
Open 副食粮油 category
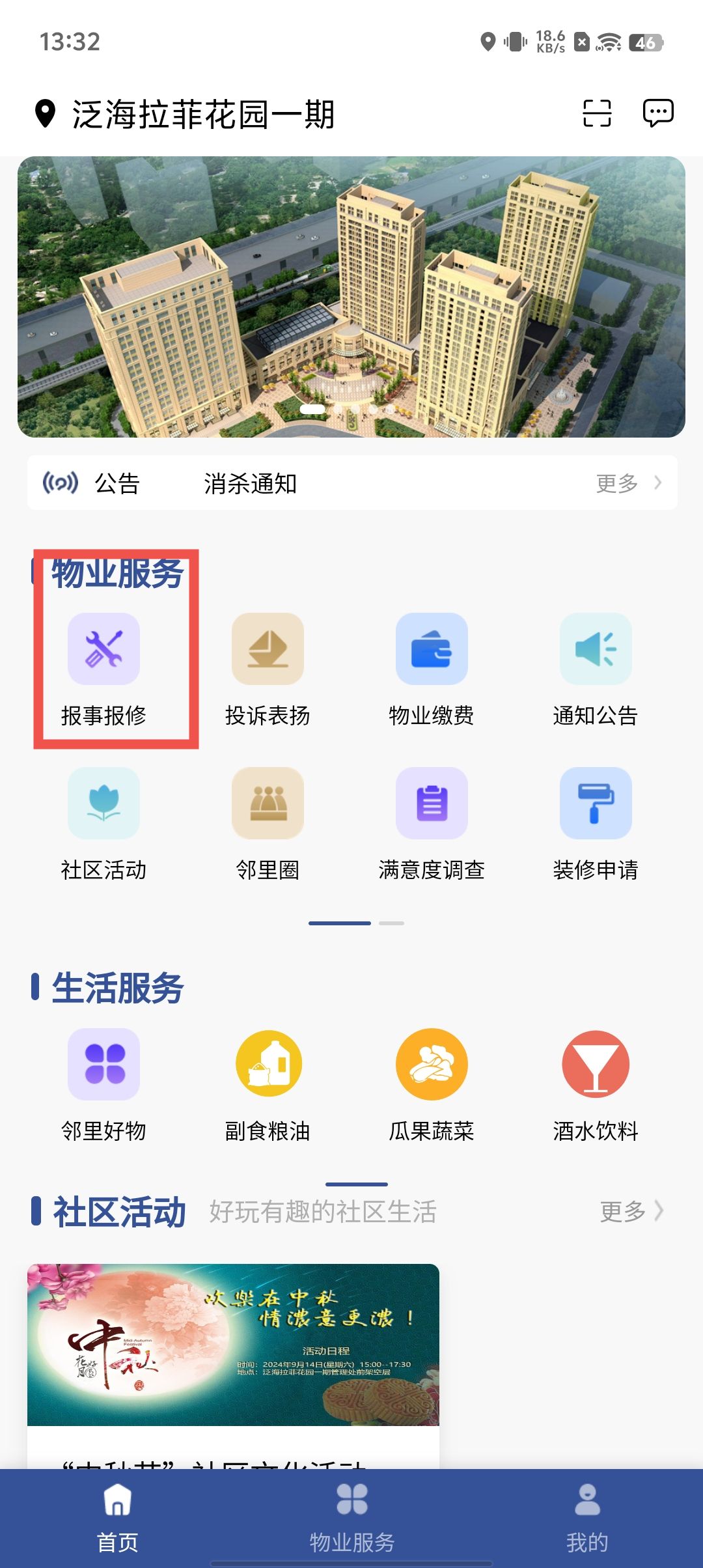pyautogui.click(x=268, y=1084)
